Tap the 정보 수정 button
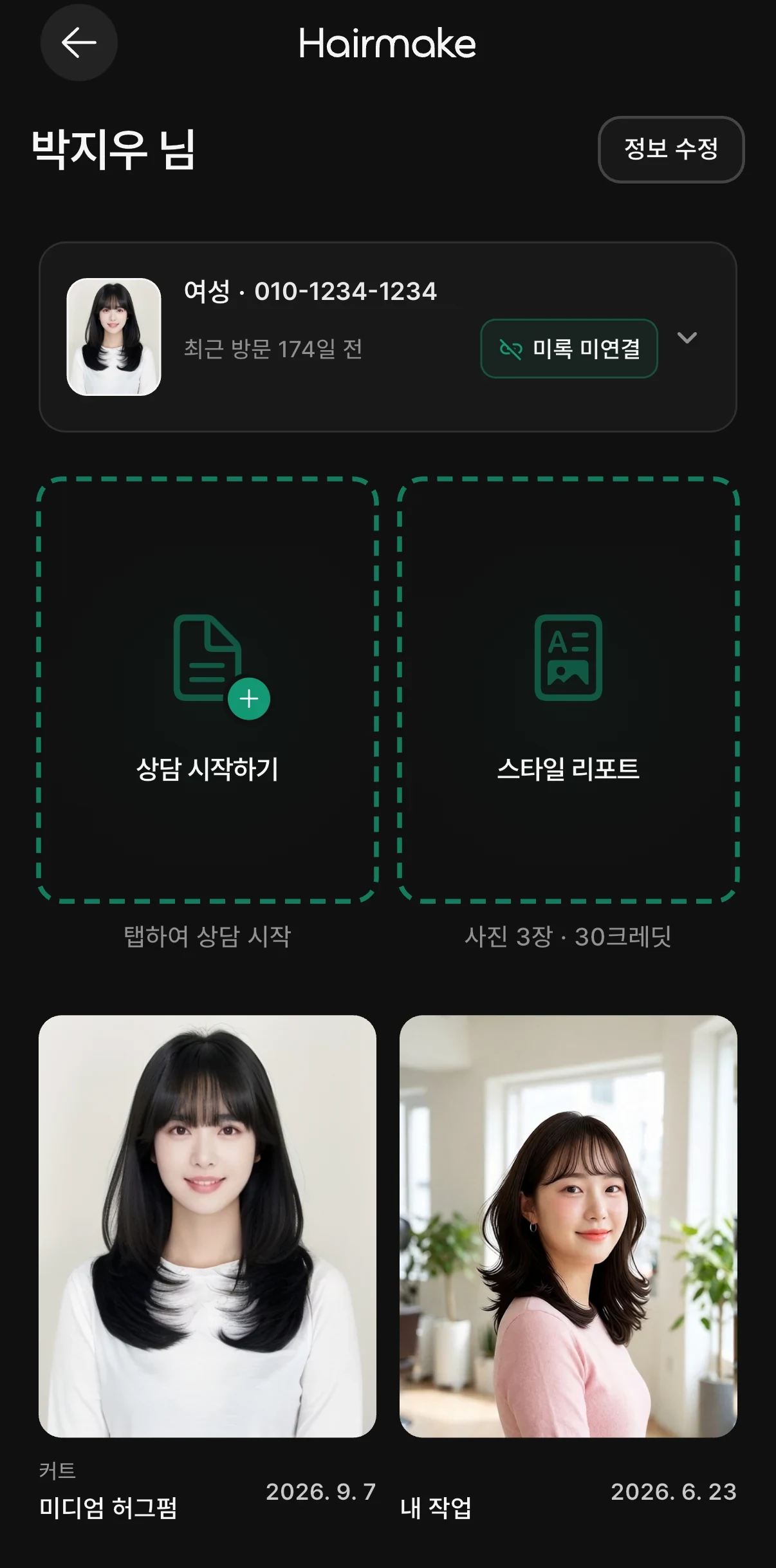The height and width of the screenshot is (1568, 776). [x=671, y=149]
